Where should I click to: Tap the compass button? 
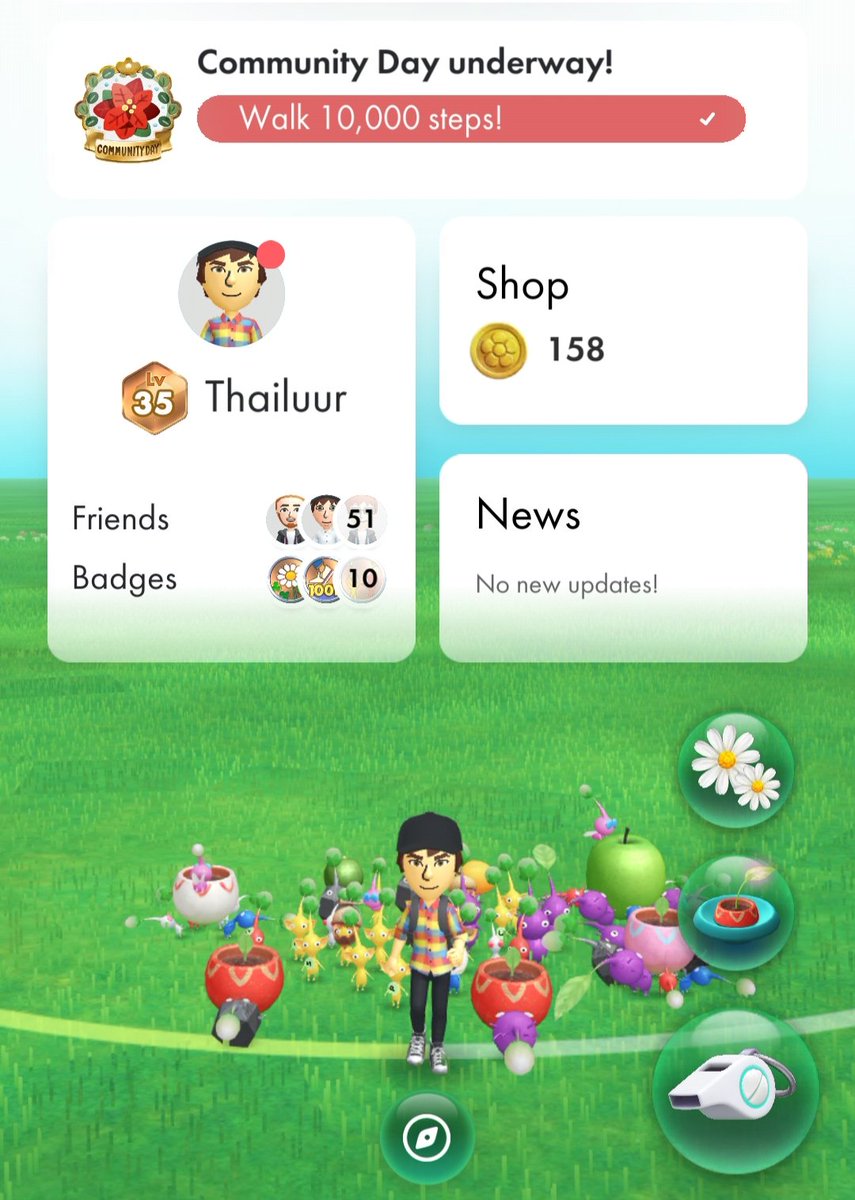coord(427,1137)
